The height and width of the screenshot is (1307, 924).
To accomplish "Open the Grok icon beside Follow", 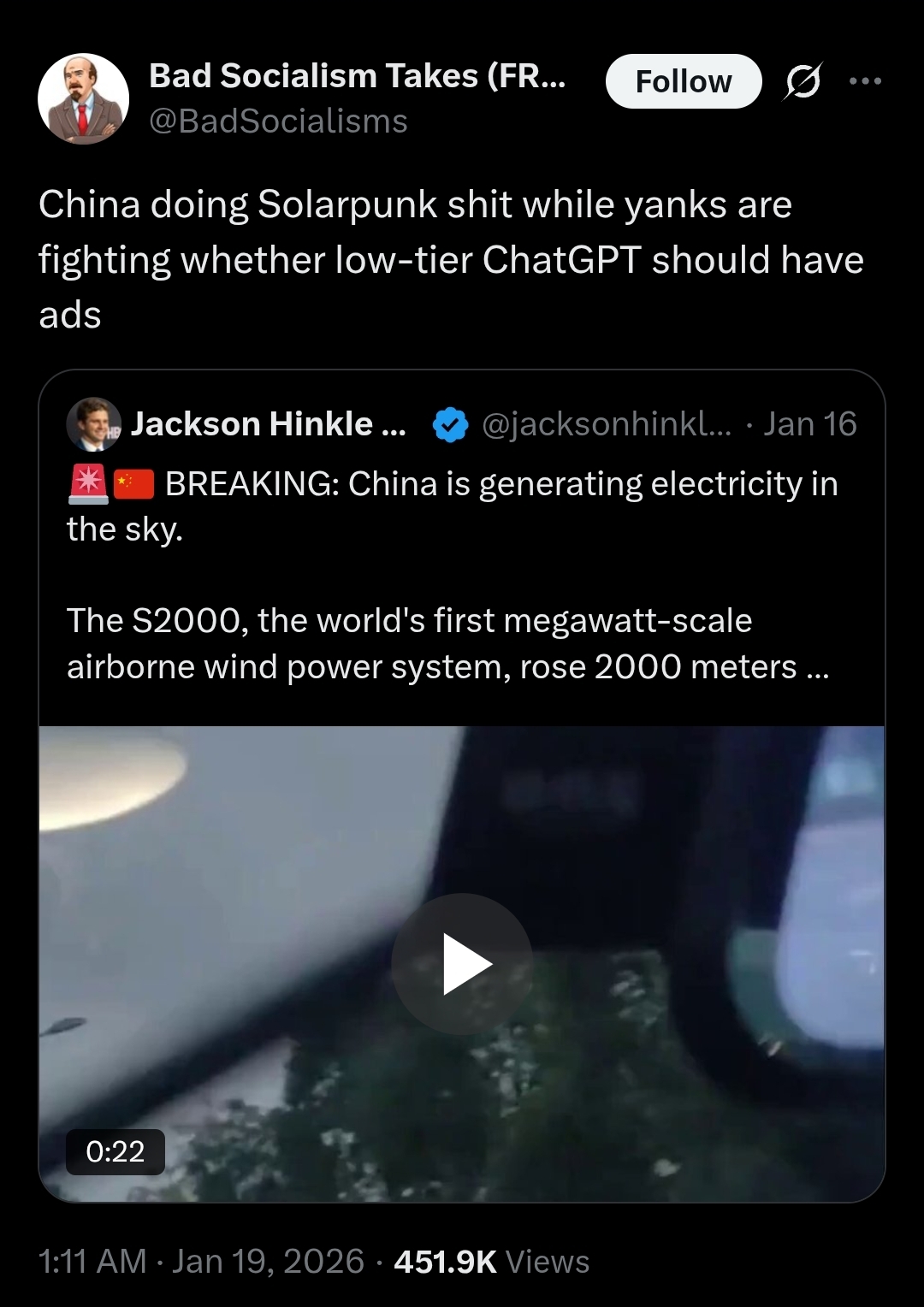I will 803,82.
